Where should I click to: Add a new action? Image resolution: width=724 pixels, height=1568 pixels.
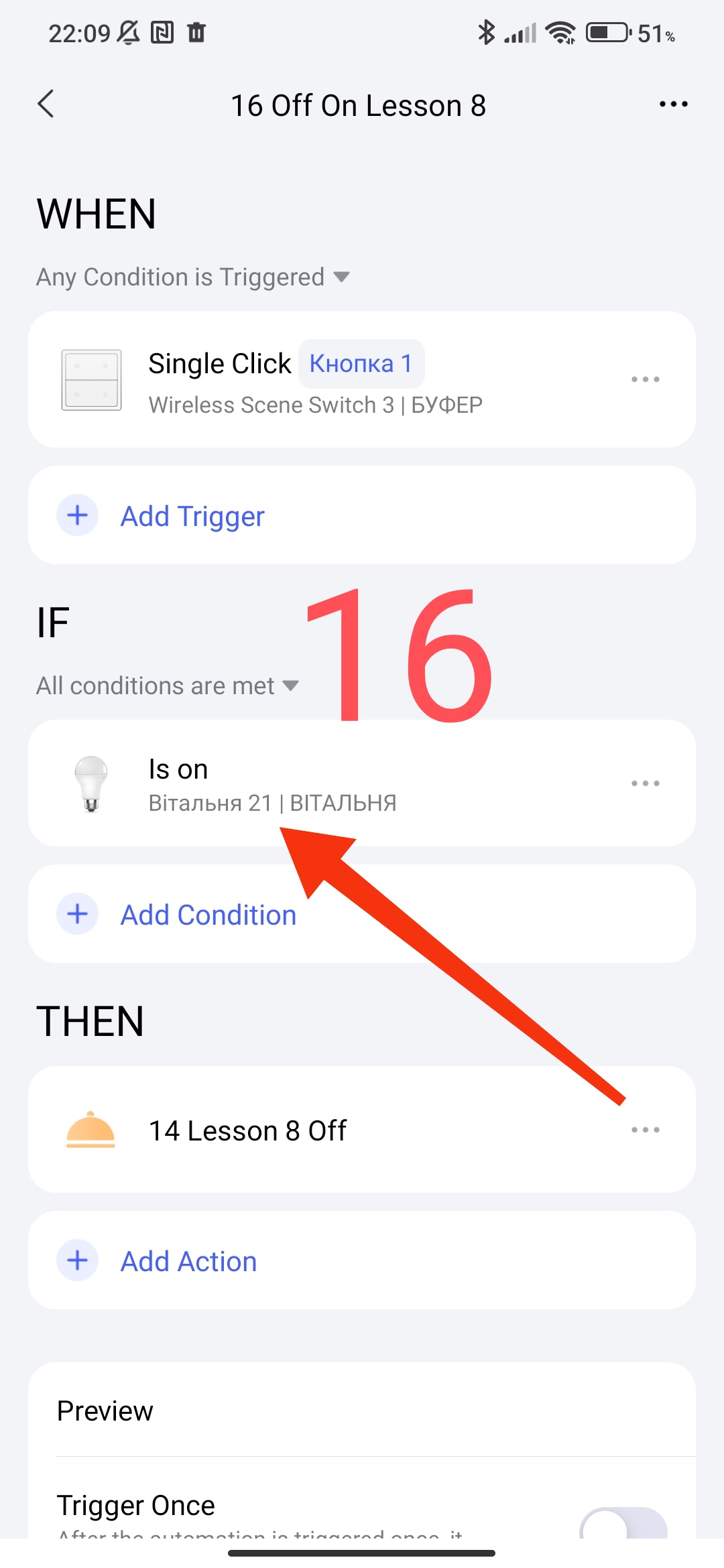click(x=188, y=1261)
